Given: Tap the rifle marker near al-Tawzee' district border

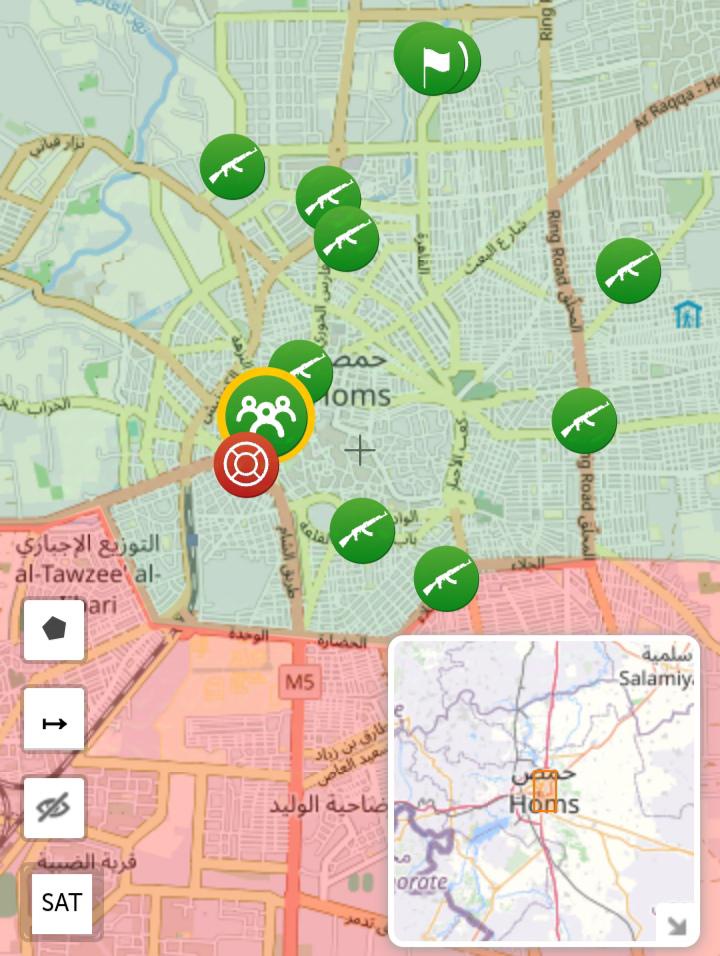Looking at the screenshot, I should point(362,531).
